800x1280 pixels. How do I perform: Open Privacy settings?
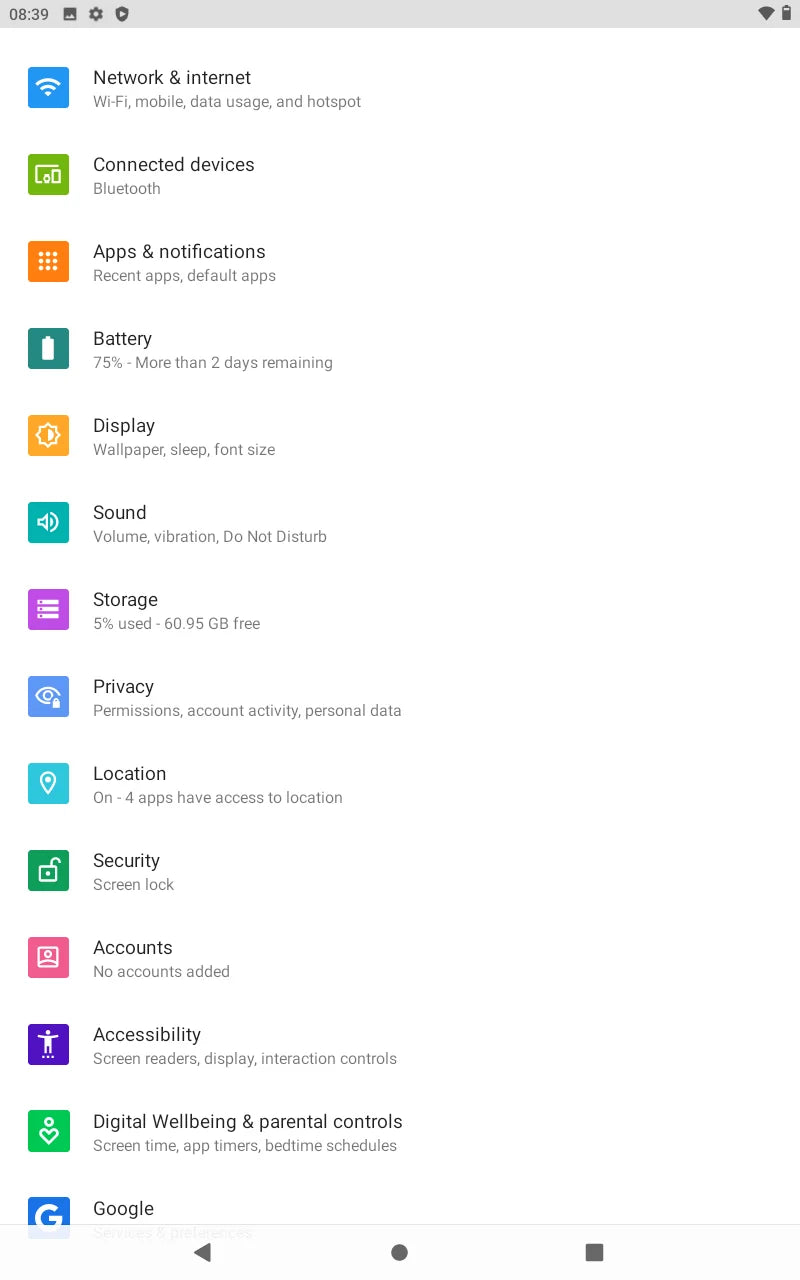pyautogui.click(x=400, y=697)
